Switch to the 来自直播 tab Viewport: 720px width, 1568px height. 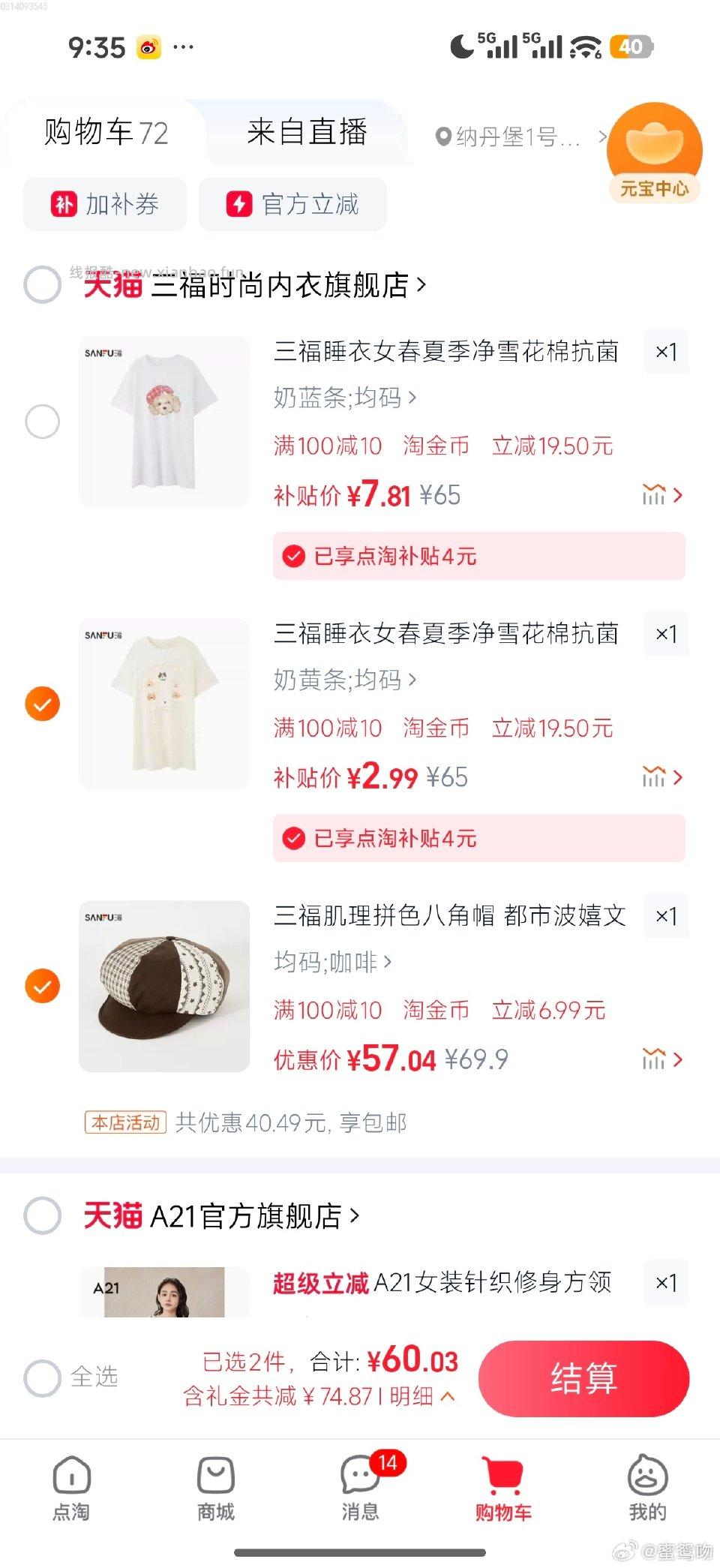tap(307, 134)
